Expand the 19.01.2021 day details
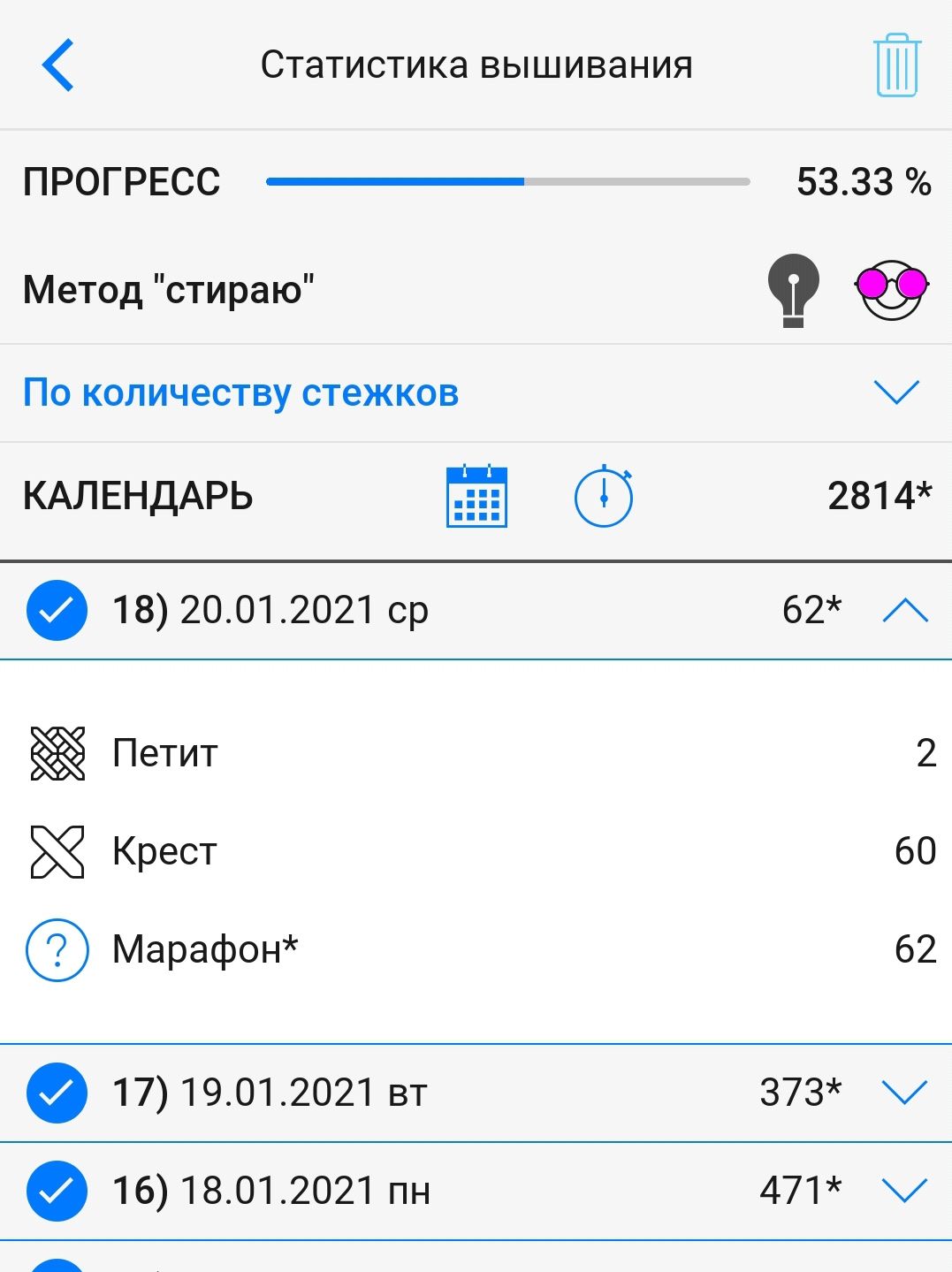 905,1093
